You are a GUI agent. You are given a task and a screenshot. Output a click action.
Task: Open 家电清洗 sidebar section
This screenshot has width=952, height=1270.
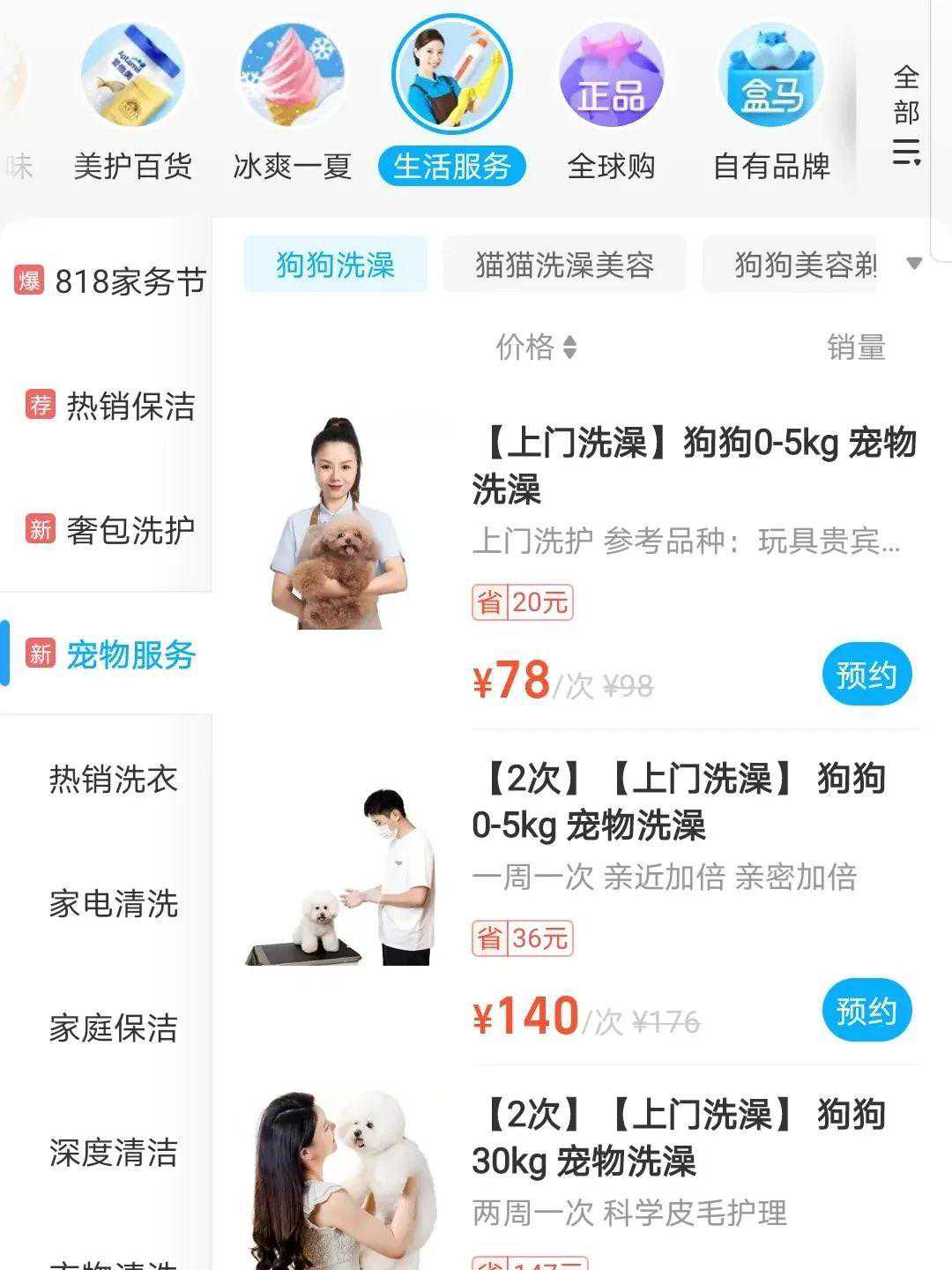[113, 904]
